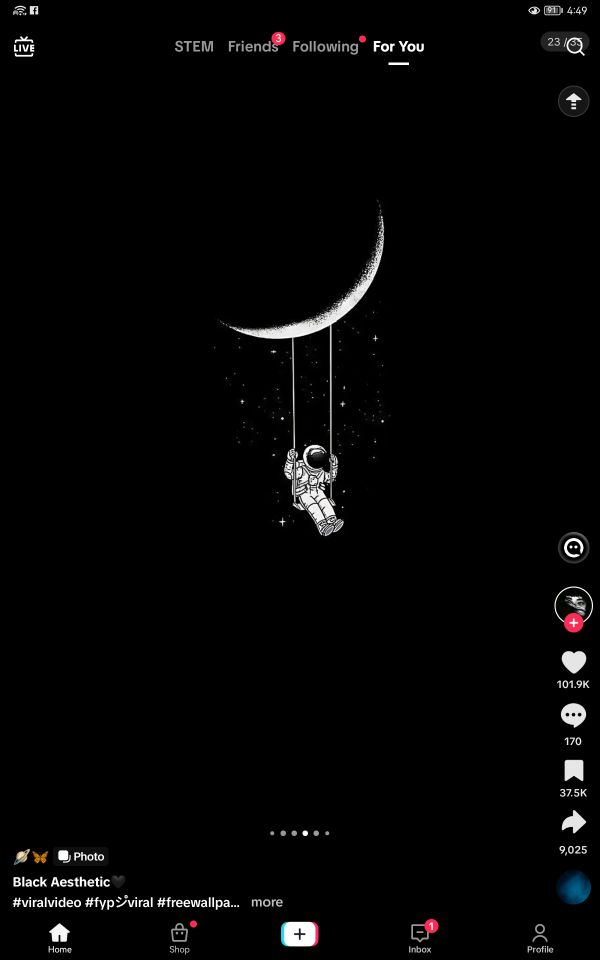This screenshot has width=600, height=960.
Task: Share this post via arrow icon
Action: pyautogui.click(x=573, y=823)
